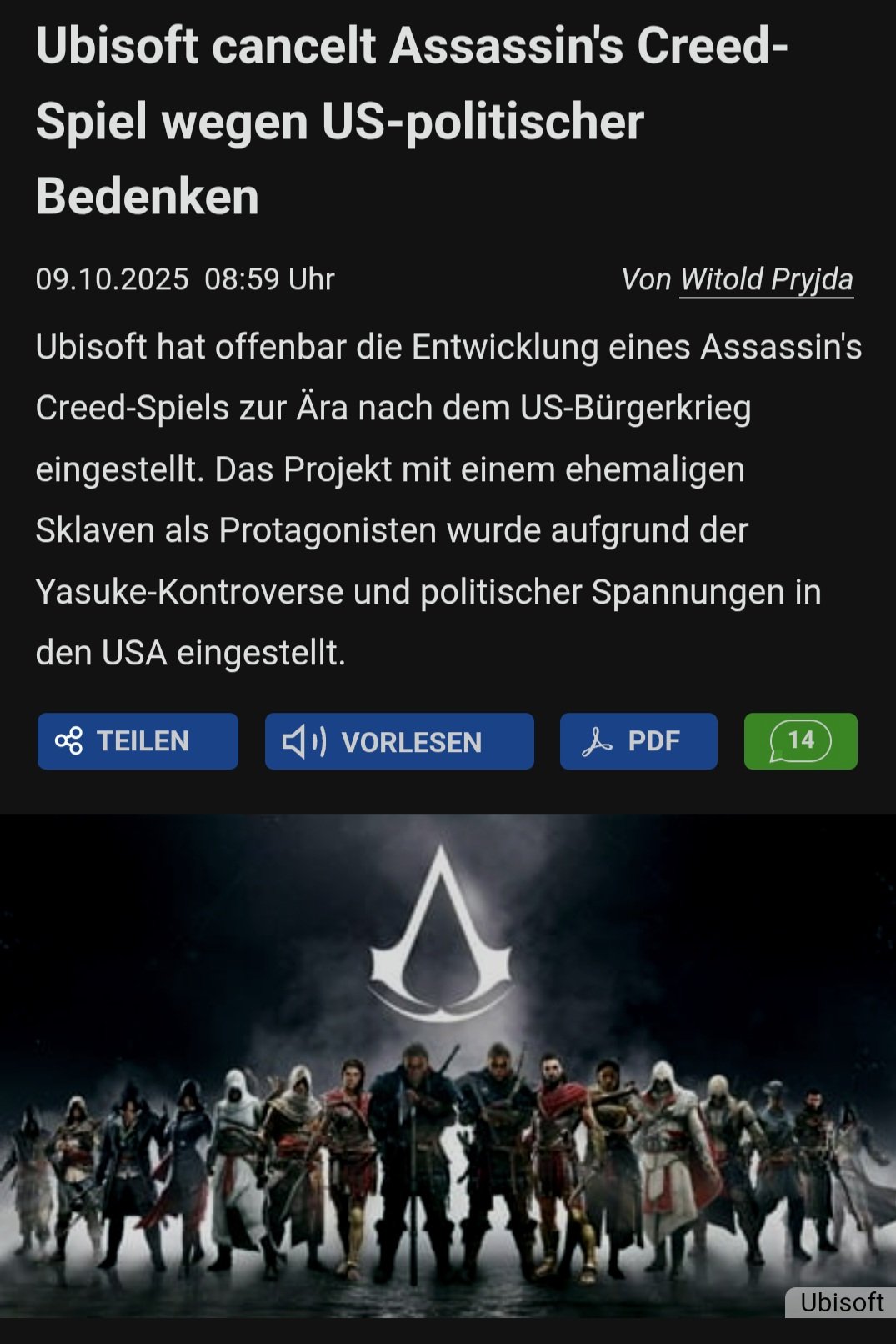This screenshot has height=1344, width=896.
Task: Enlarge the Assassin's Creed article image
Action: [448, 1066]
